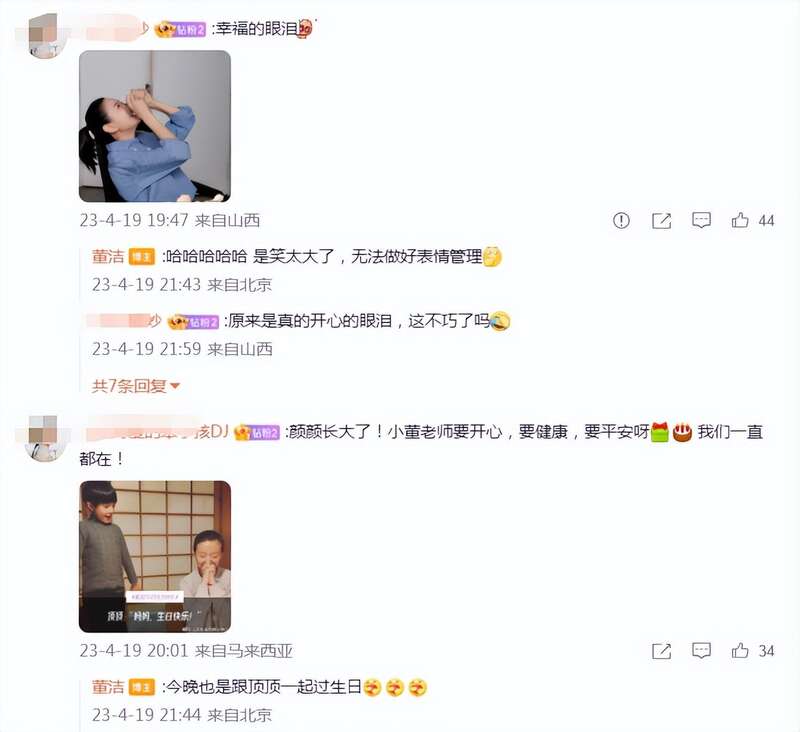Open 董洁's profile from the 哈哈哈哈哈 reply
800x732 pixels.
(x=108, y=257)
